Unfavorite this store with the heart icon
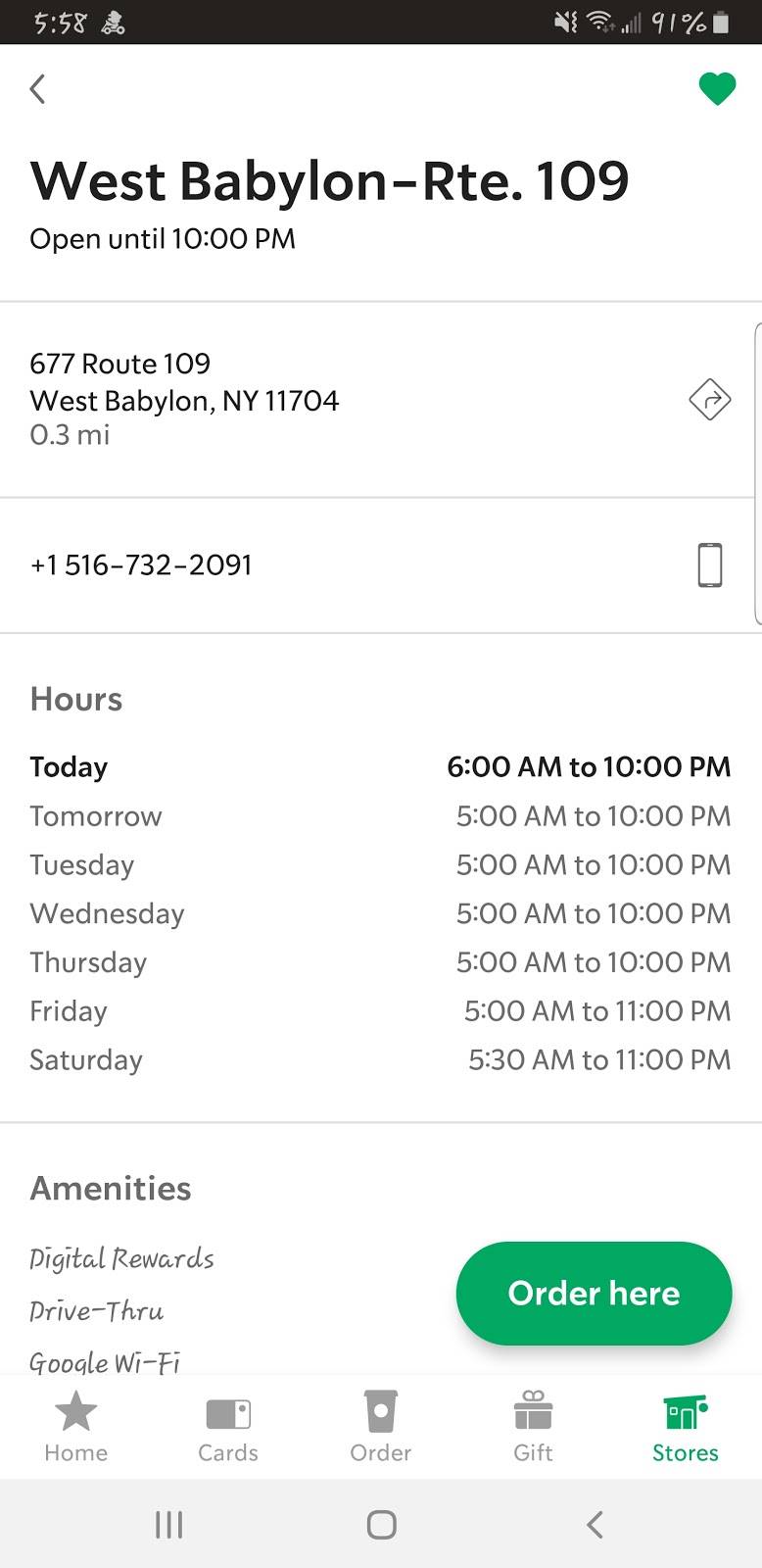762x1568 pixels. point(716,89)
